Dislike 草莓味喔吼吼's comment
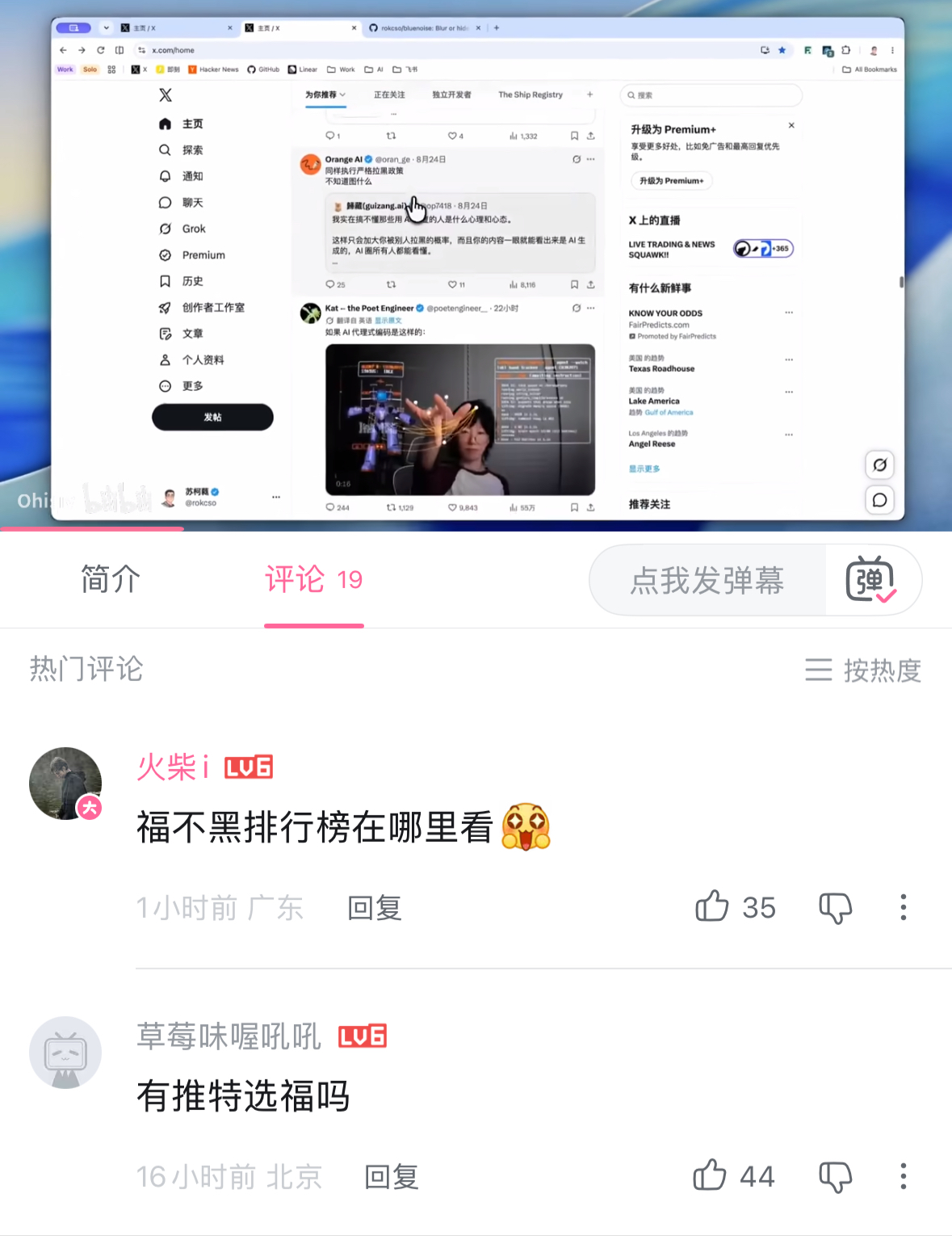The width and height of the screenshot is (952, 1236). (836, 1177)
